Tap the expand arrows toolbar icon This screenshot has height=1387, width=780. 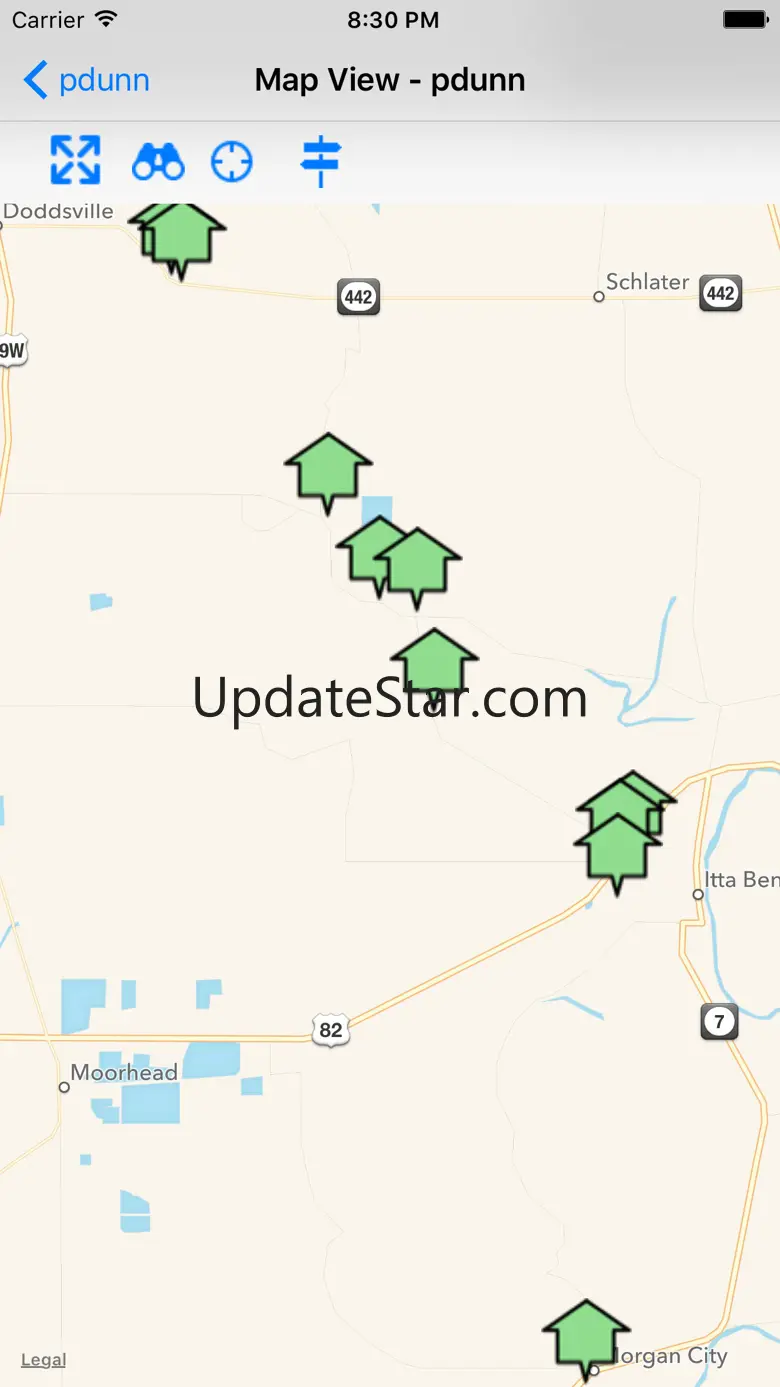(76, 160)
